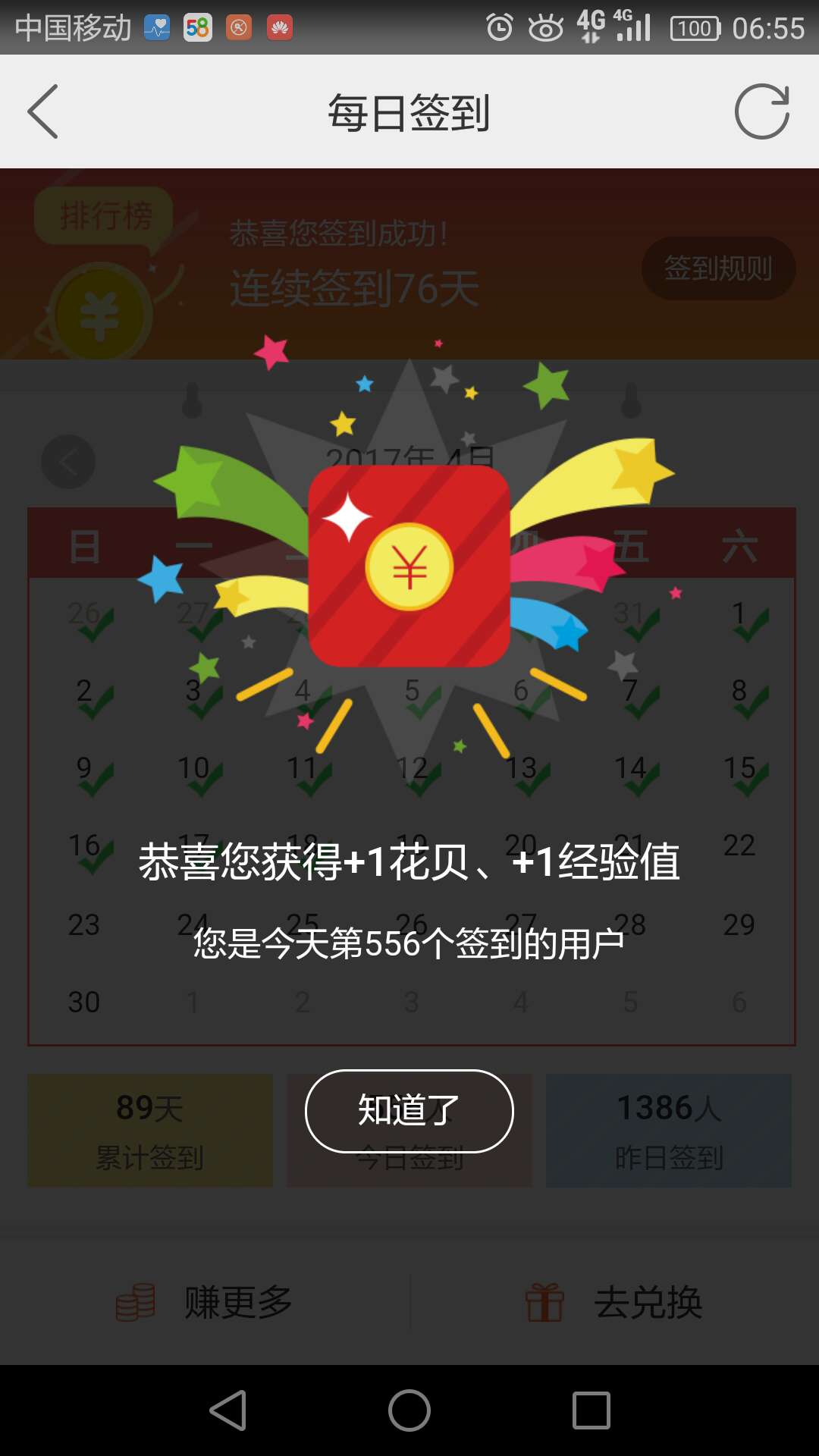The height and width of the screenshot is (1456, 819).
Task: Open recent apps from the navigation bar
Action: click(x=591, y=1410)
